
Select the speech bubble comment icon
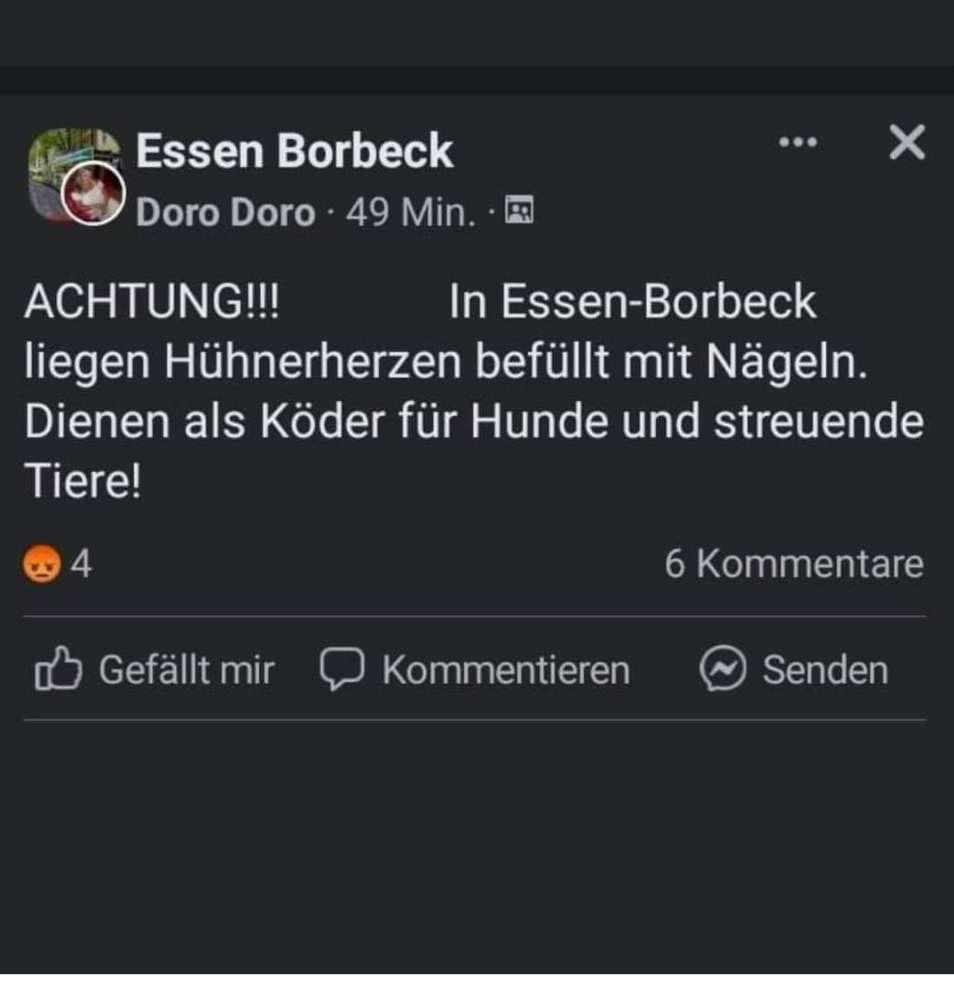[340, 669]
